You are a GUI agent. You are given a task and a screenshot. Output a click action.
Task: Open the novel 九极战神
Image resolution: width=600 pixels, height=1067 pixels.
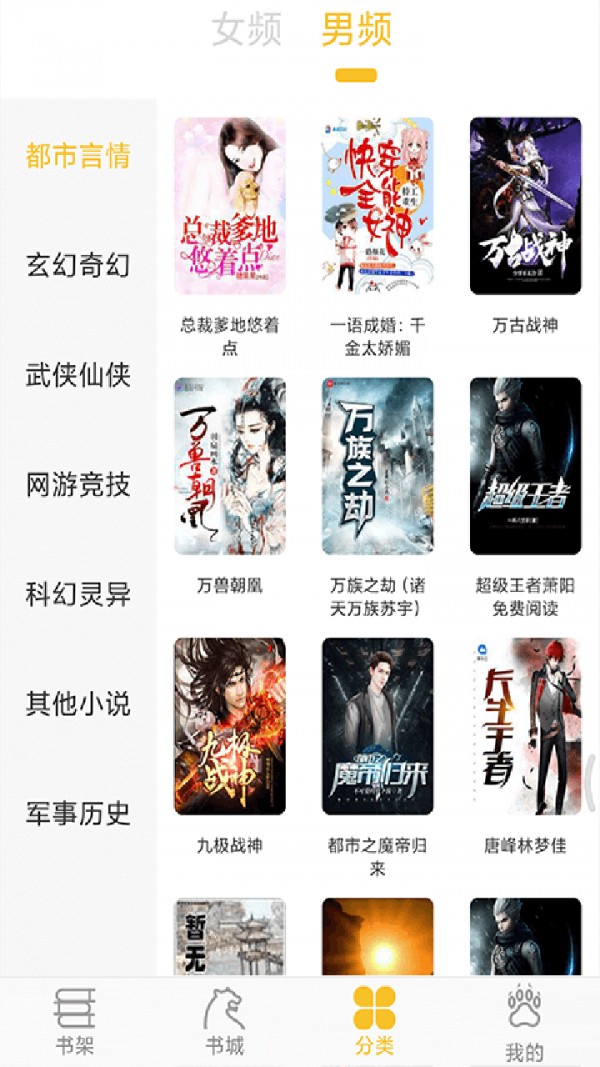[230, 726]
